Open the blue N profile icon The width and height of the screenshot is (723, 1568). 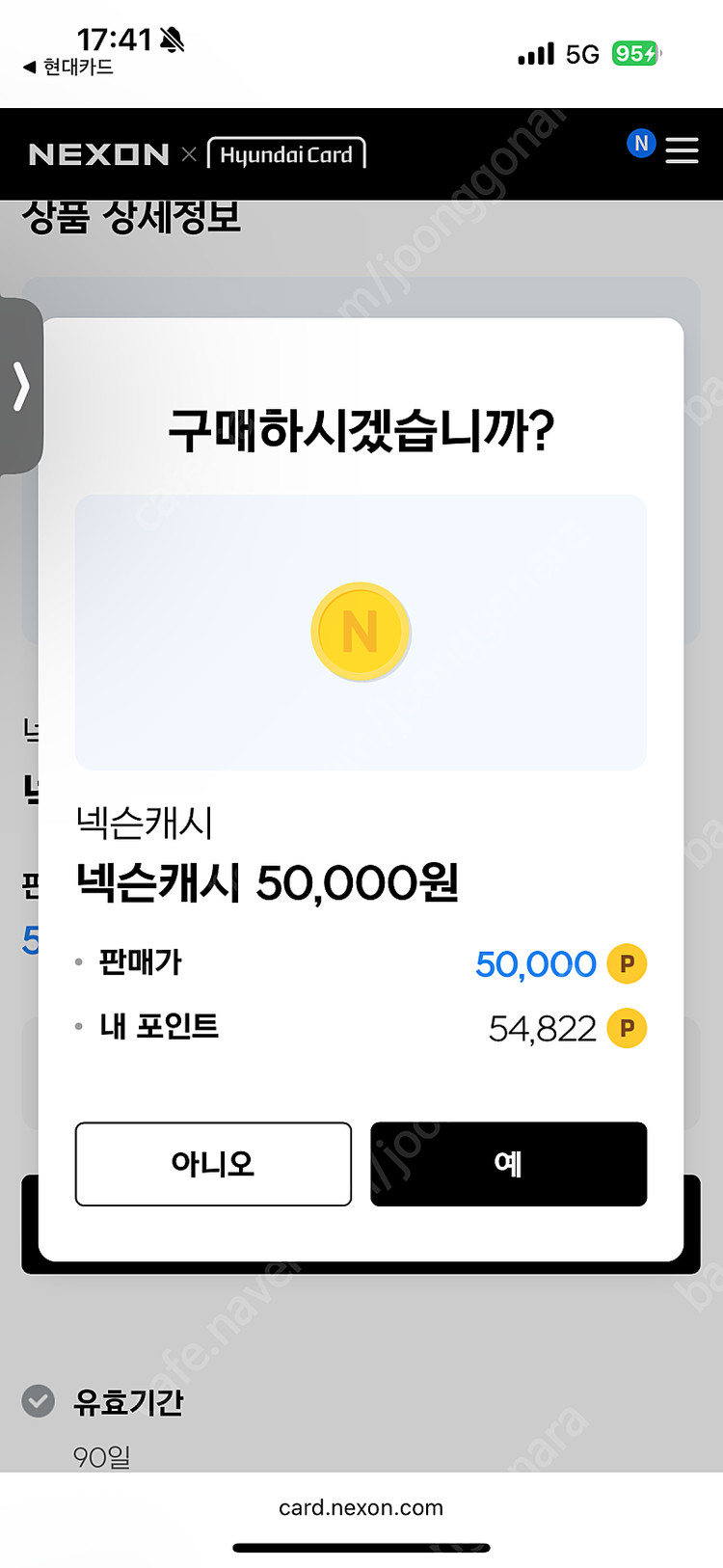pyautogui.click(x=641, y=144)
